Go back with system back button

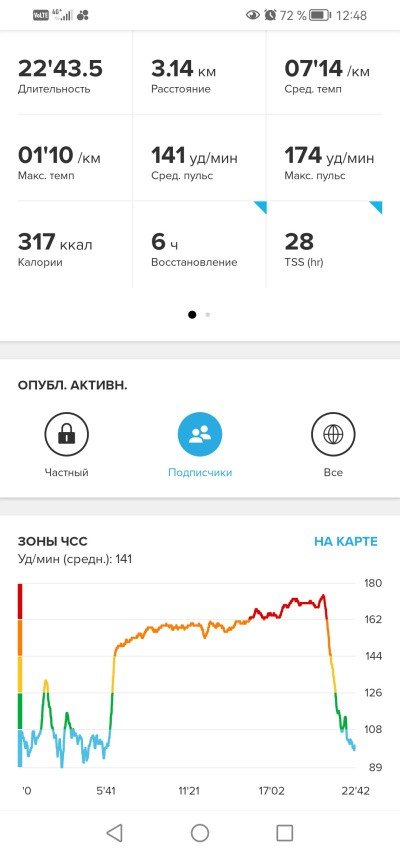click(114, 833)
